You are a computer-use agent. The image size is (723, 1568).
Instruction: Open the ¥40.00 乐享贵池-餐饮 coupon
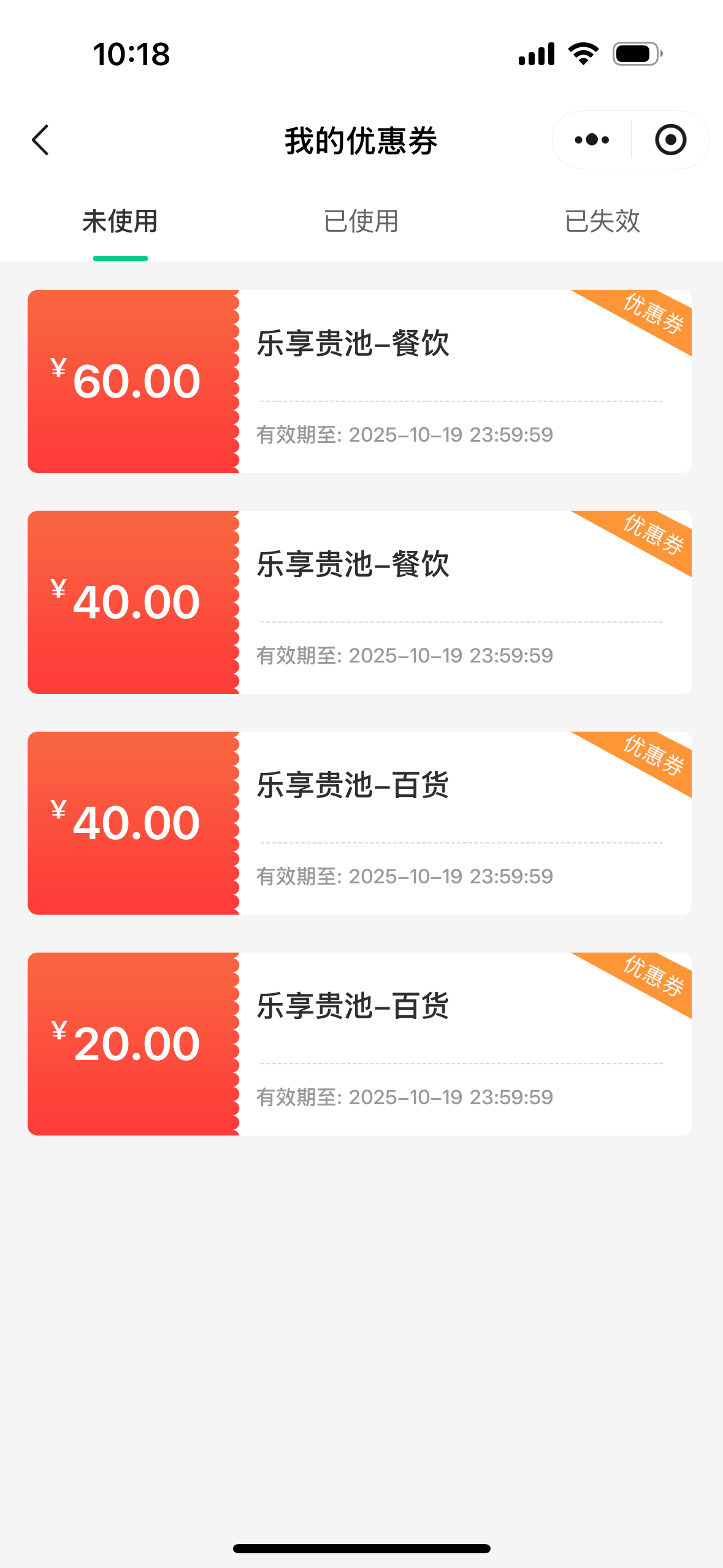359,602
